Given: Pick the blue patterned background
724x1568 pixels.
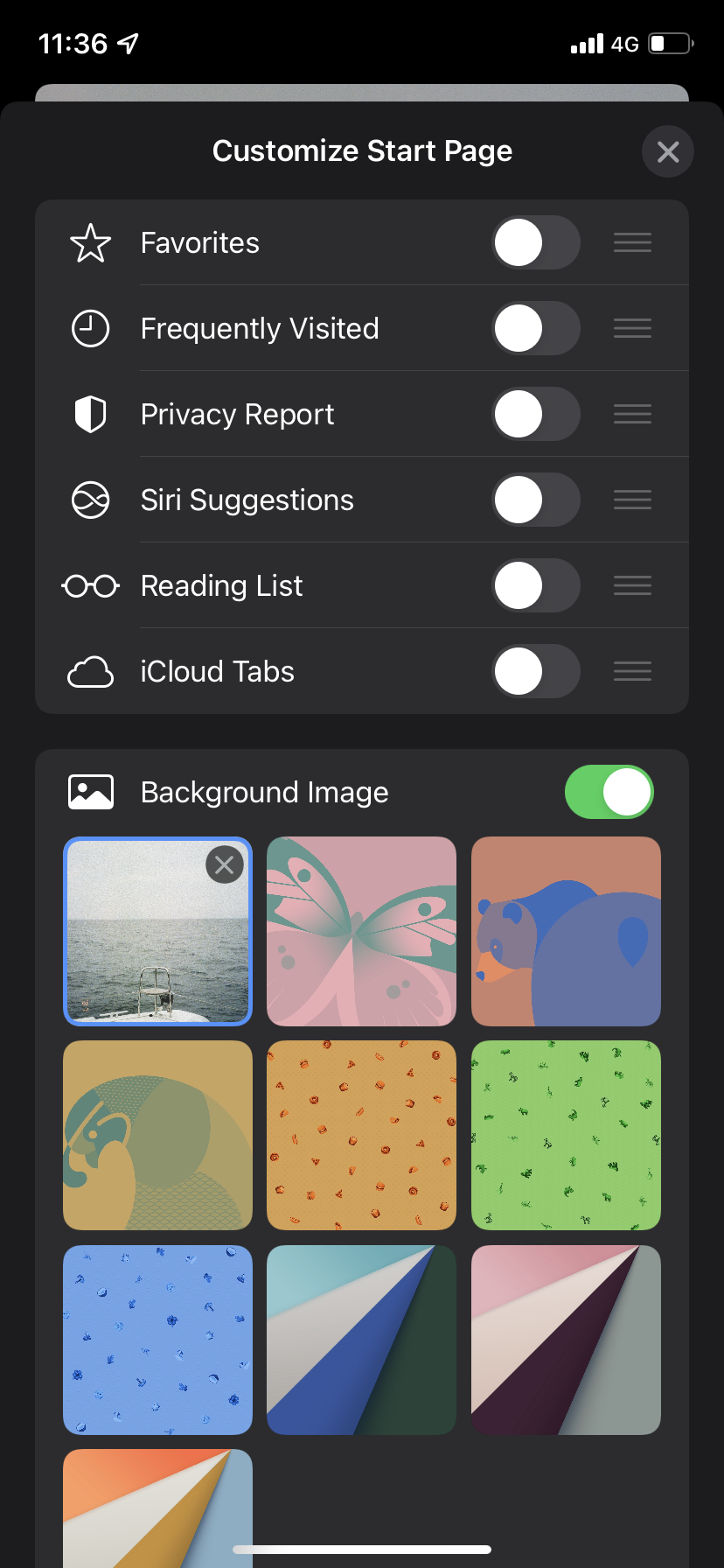Looking at the screenshot, I should pyautogui.click(x=157, y=1340).
